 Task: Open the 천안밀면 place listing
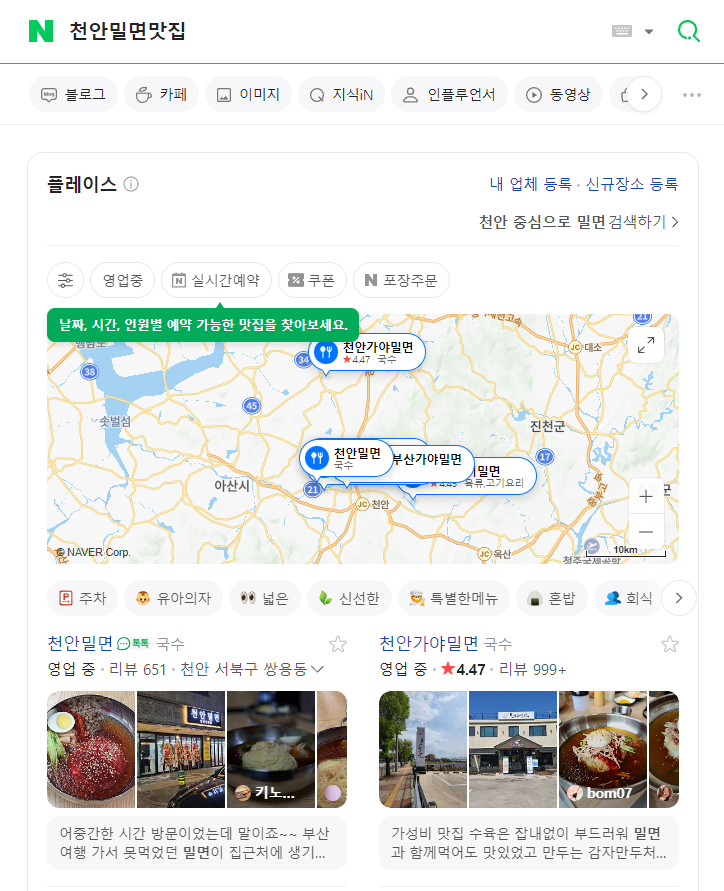tap(80, 643)
